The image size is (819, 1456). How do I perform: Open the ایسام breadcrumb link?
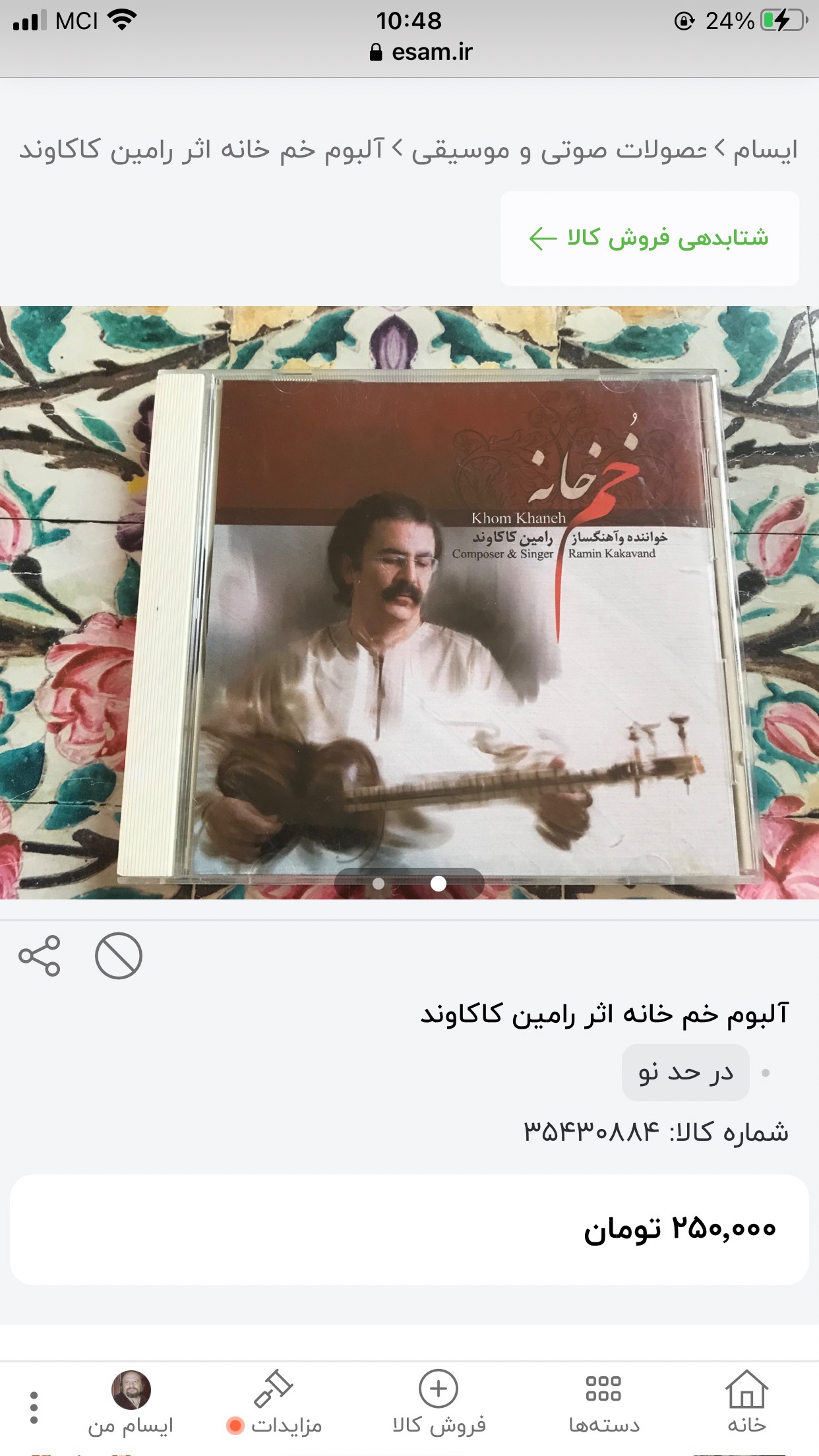pyautogui.click(x=765, y=150)
